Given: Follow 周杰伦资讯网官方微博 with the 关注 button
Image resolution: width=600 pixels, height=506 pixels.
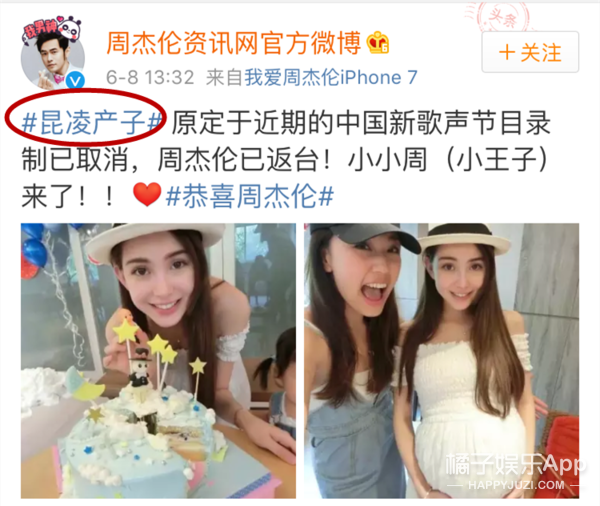Looking at the screenshot, I should click(530, 52).
